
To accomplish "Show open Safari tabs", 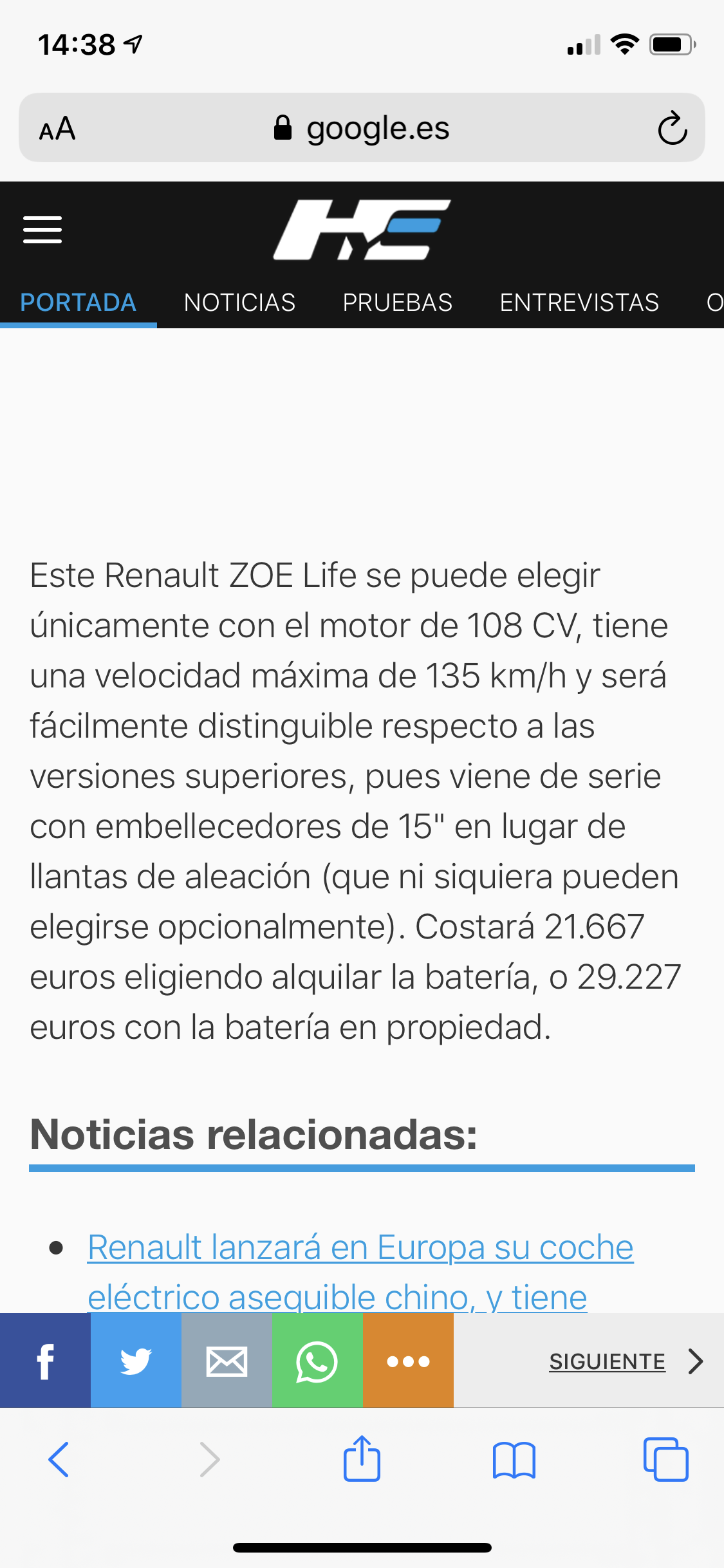I will (665, 1459).
